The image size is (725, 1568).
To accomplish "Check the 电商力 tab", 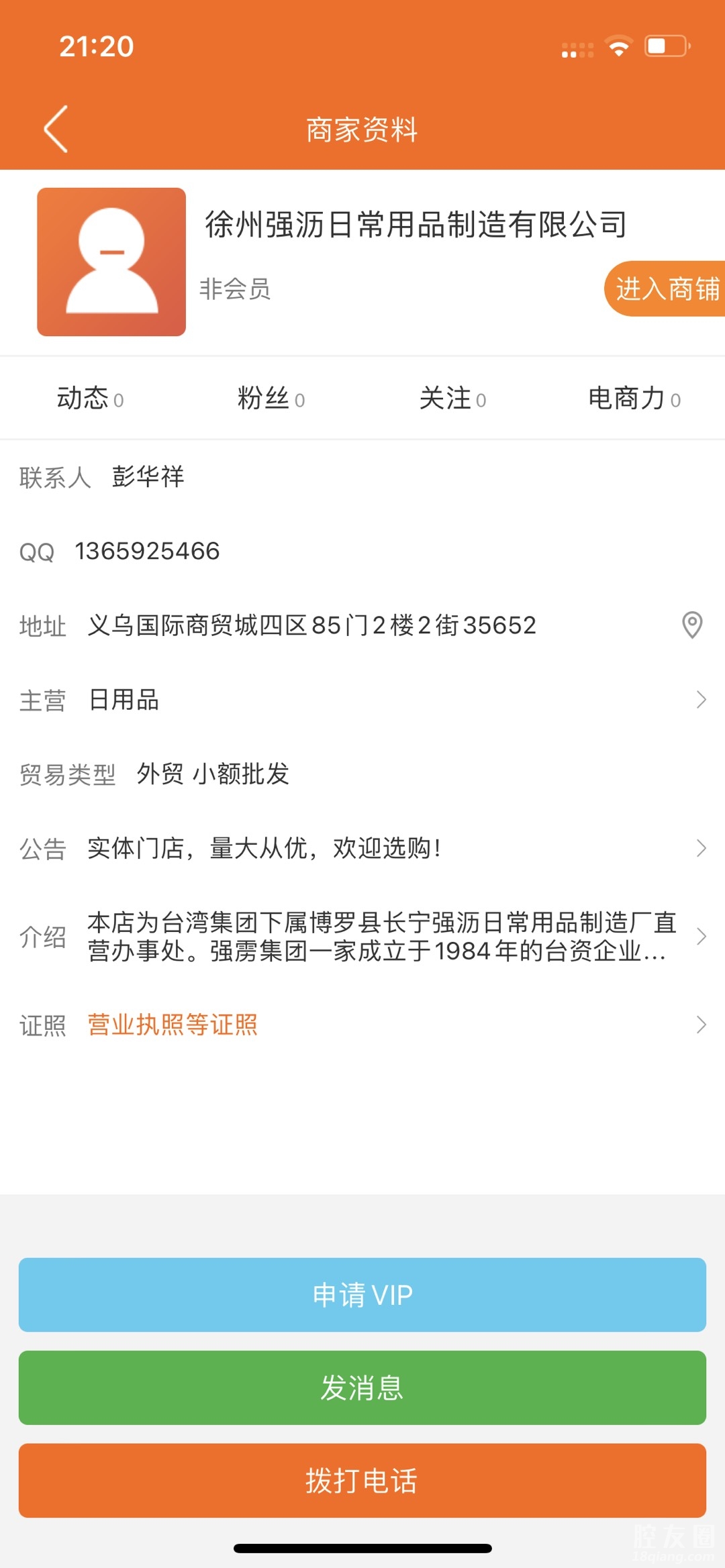I will click(x=634, y=399).
